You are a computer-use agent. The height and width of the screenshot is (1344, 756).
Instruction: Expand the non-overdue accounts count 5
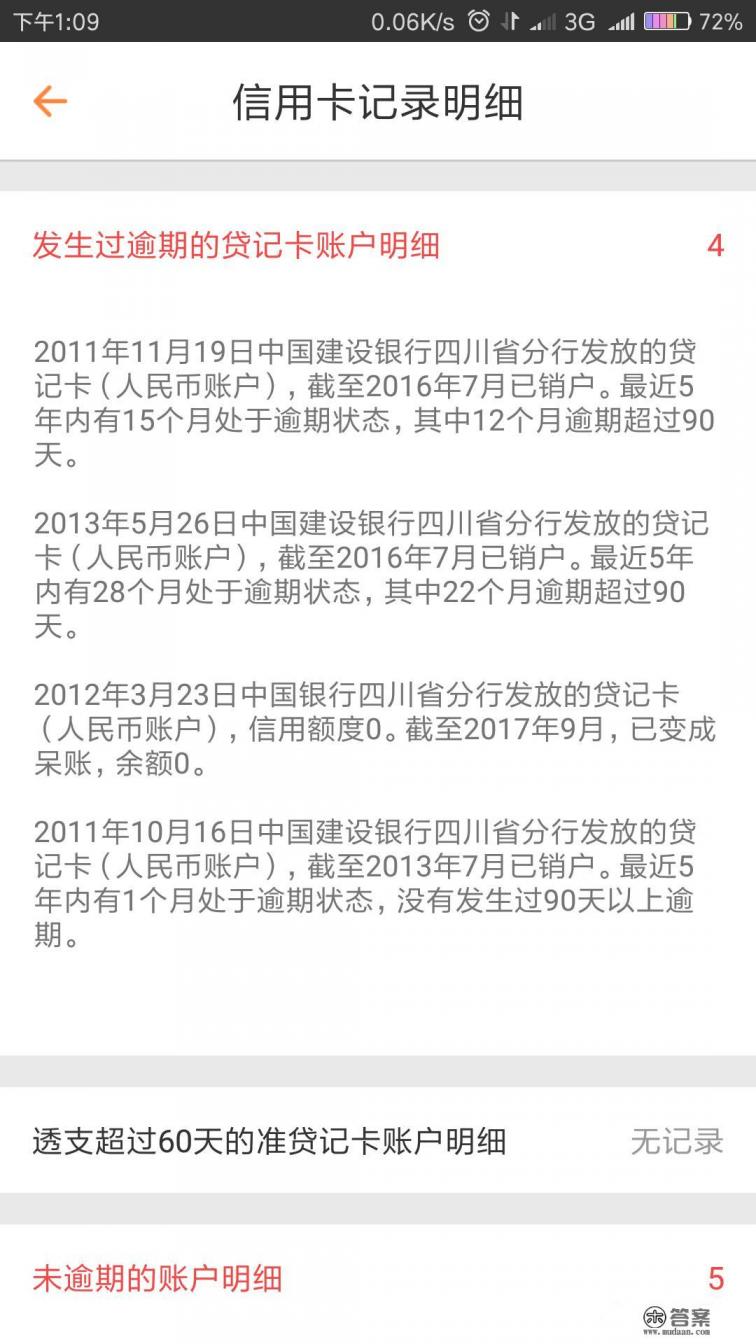click(717, 1279)
